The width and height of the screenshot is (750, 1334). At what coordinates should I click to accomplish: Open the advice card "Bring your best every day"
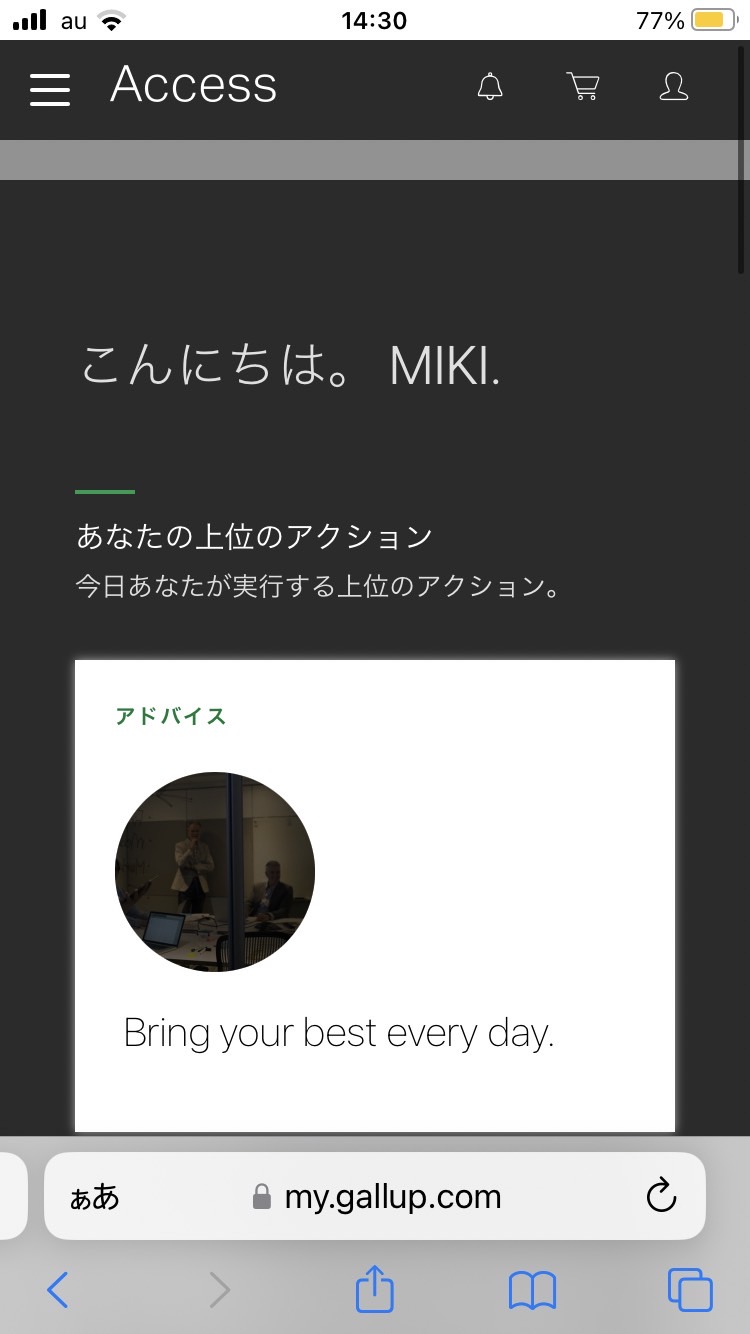375,896
